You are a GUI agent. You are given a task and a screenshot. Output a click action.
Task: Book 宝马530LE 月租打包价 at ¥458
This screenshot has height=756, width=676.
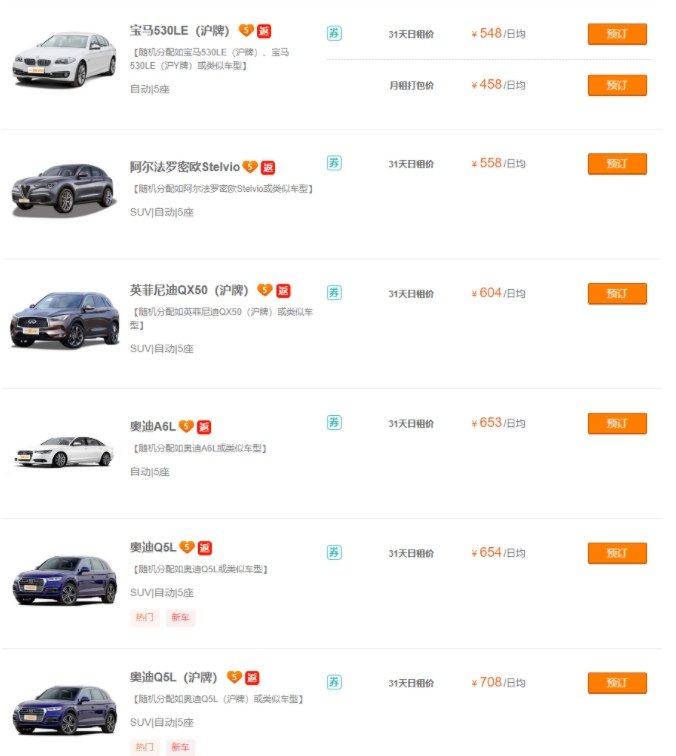(617, 85)
